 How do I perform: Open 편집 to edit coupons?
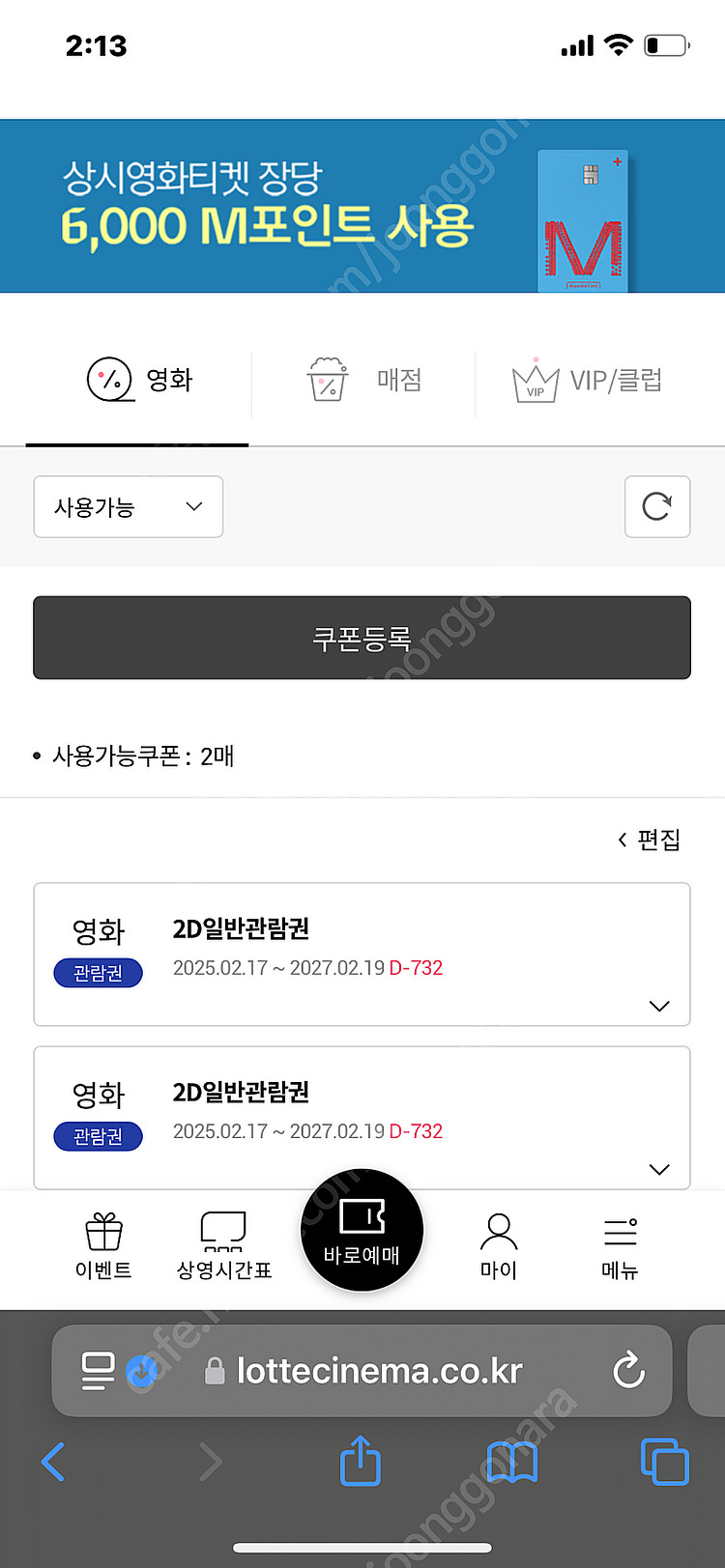point(650,840)
